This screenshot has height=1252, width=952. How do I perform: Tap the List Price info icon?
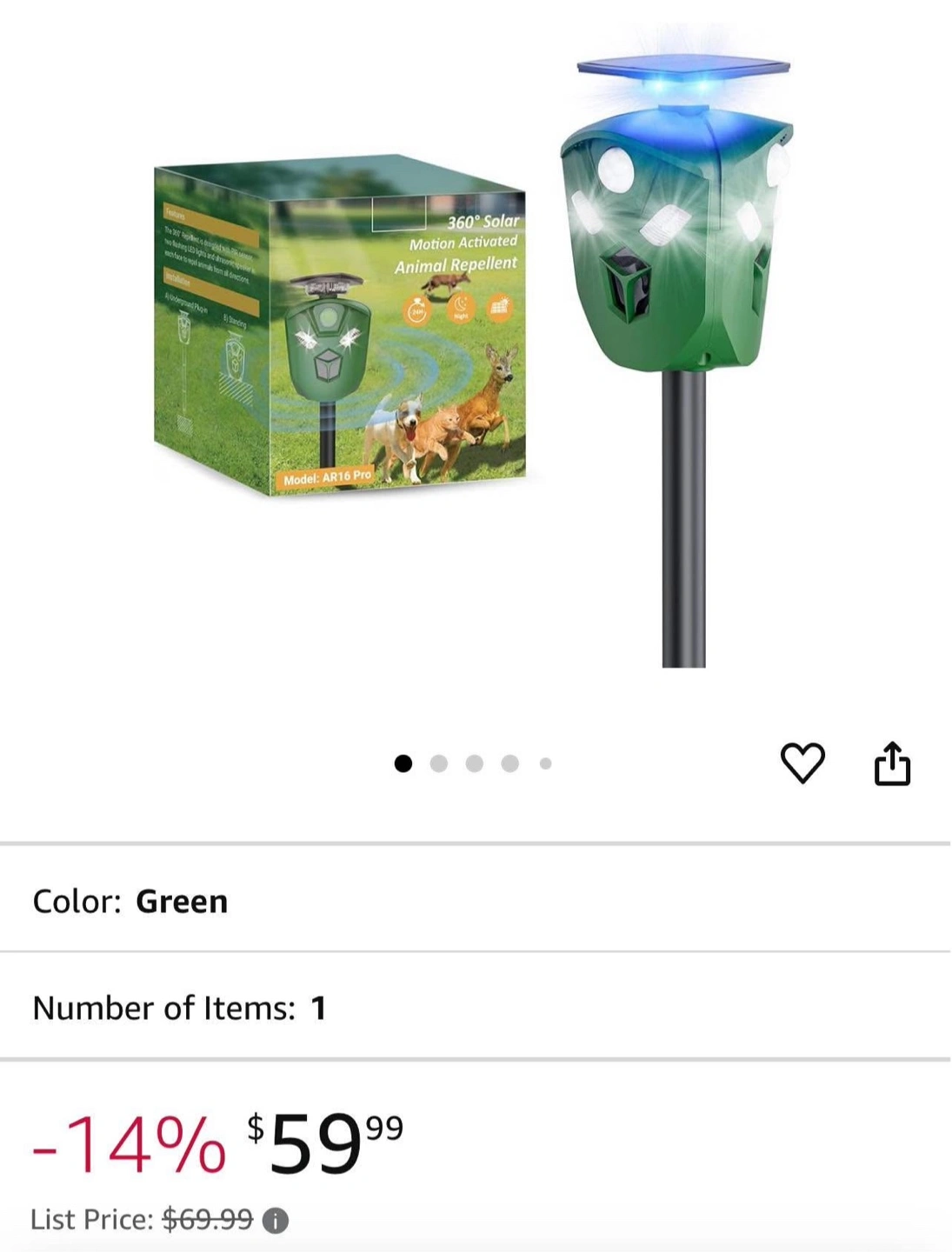pos(276,1221)
